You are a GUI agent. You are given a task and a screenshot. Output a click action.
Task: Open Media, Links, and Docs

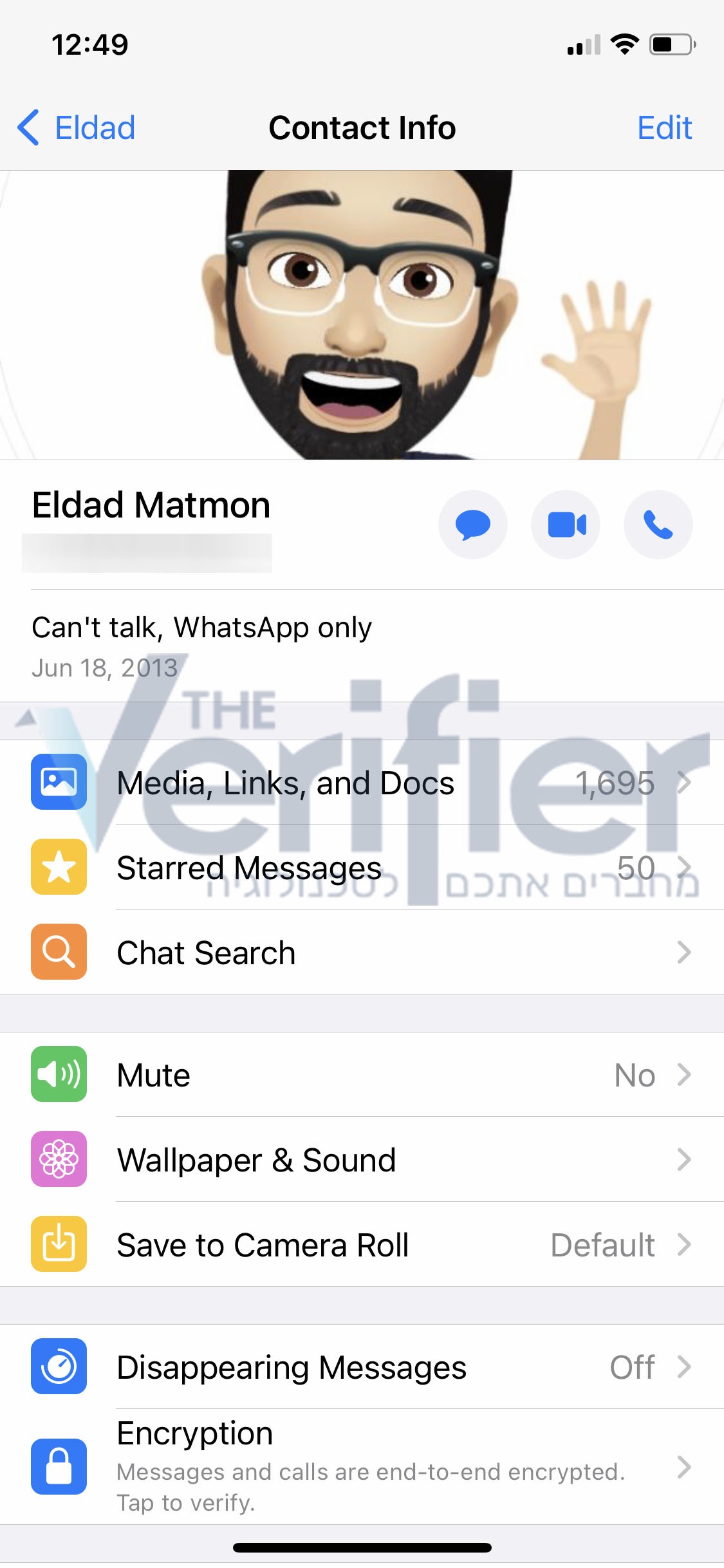point(362,782)
